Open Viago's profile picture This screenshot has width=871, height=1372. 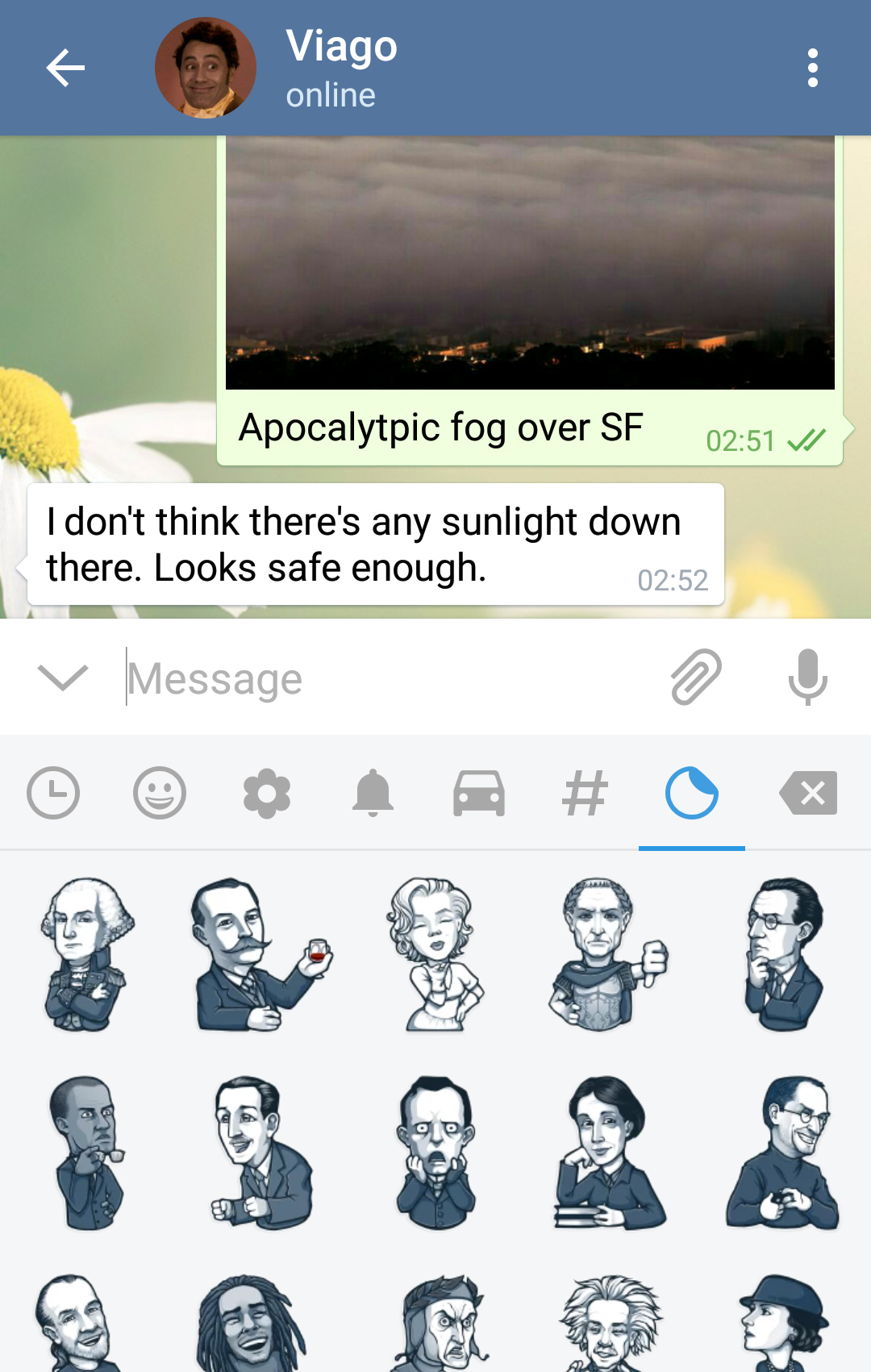[x=206, y=68]
